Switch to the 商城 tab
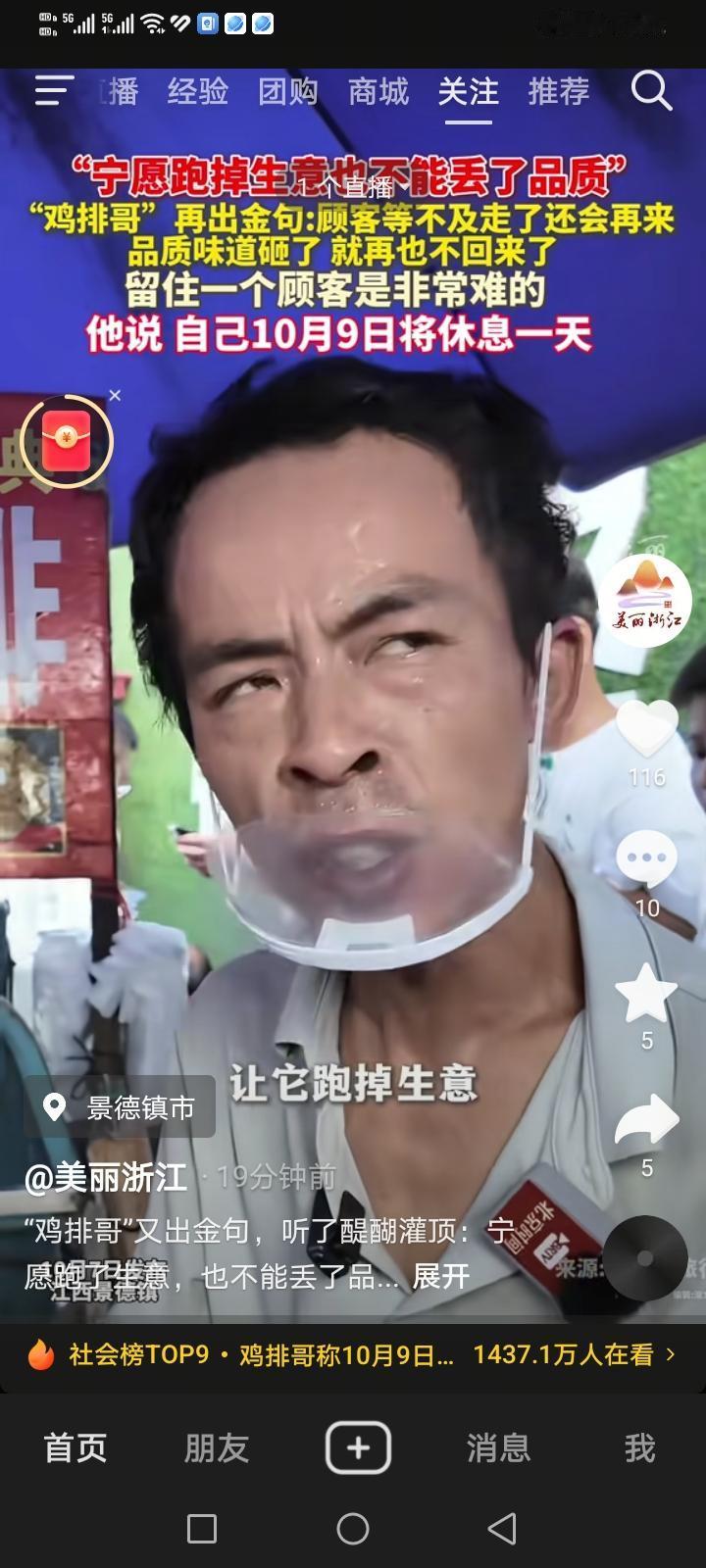 point(378,92)
